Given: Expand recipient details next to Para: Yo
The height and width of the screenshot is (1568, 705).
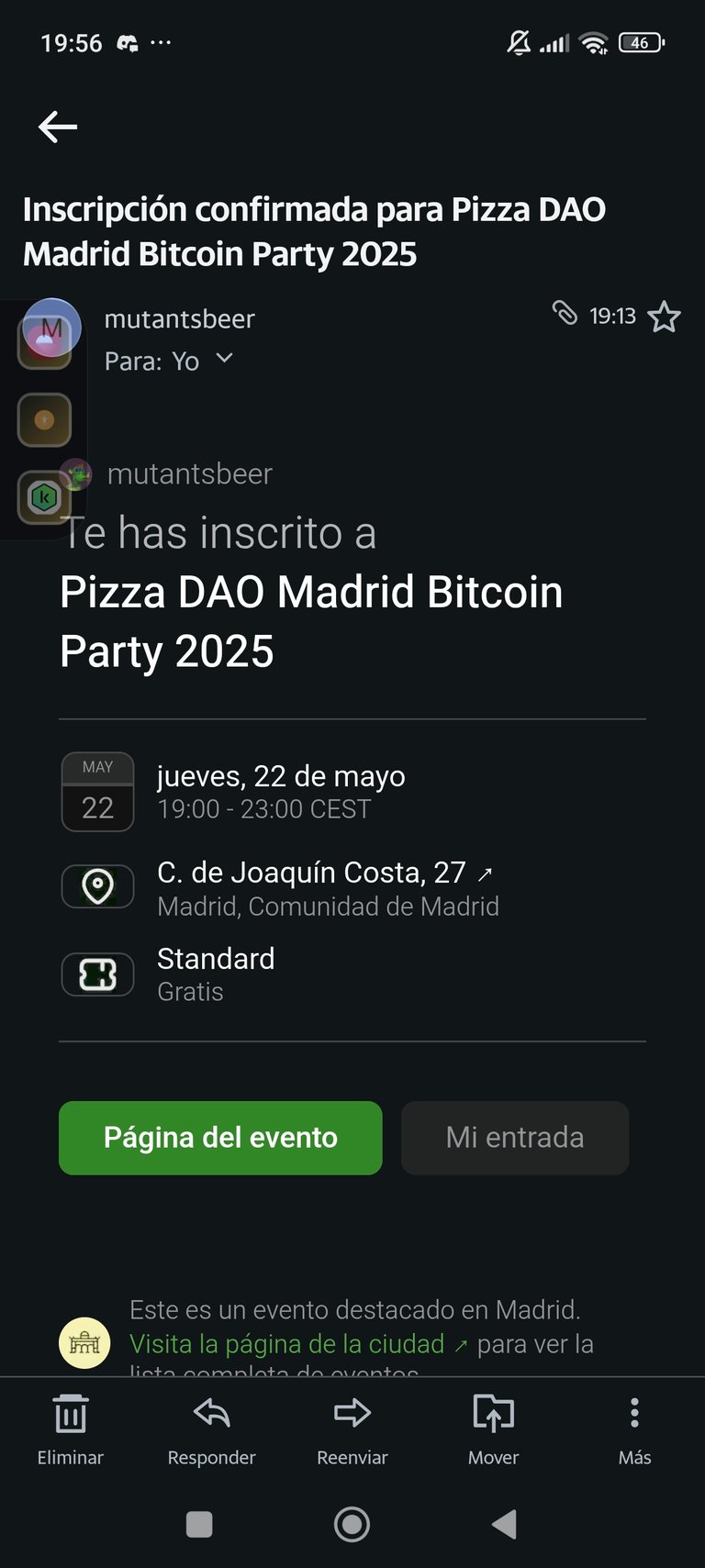Looking at the screenshot, I should (224, 359).
